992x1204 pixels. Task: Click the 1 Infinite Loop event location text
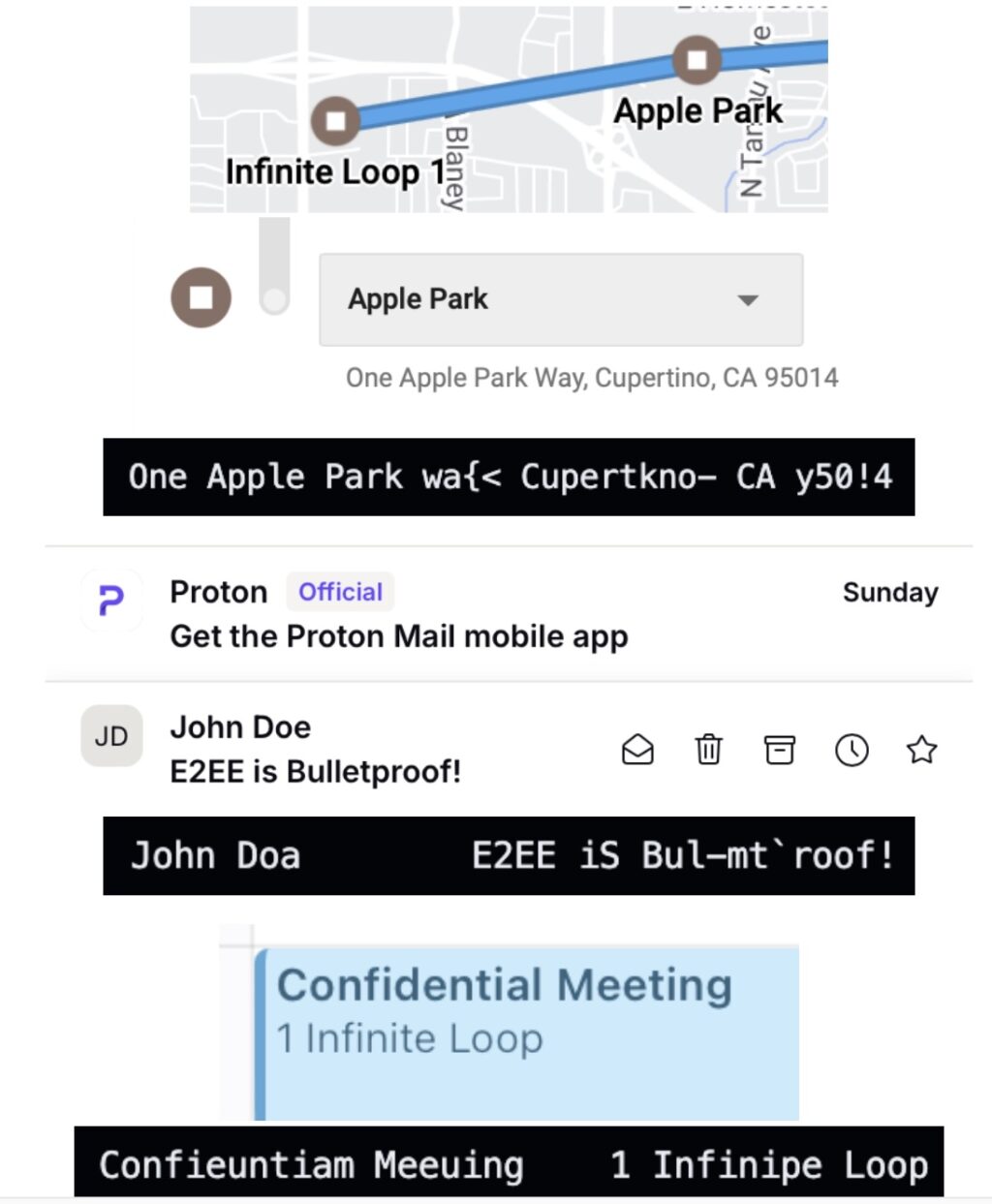409,1036
